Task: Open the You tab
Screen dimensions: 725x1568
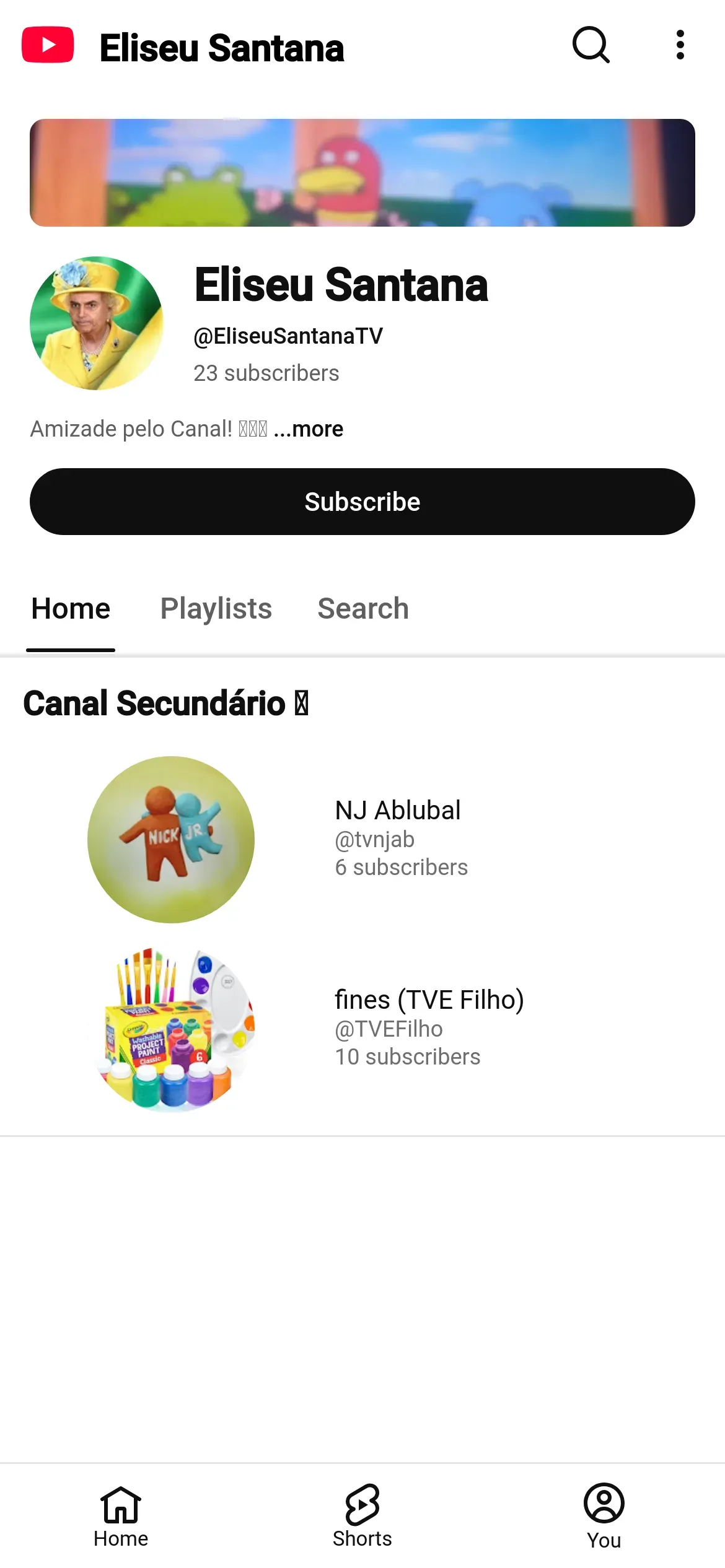Action: (604, 1517)
